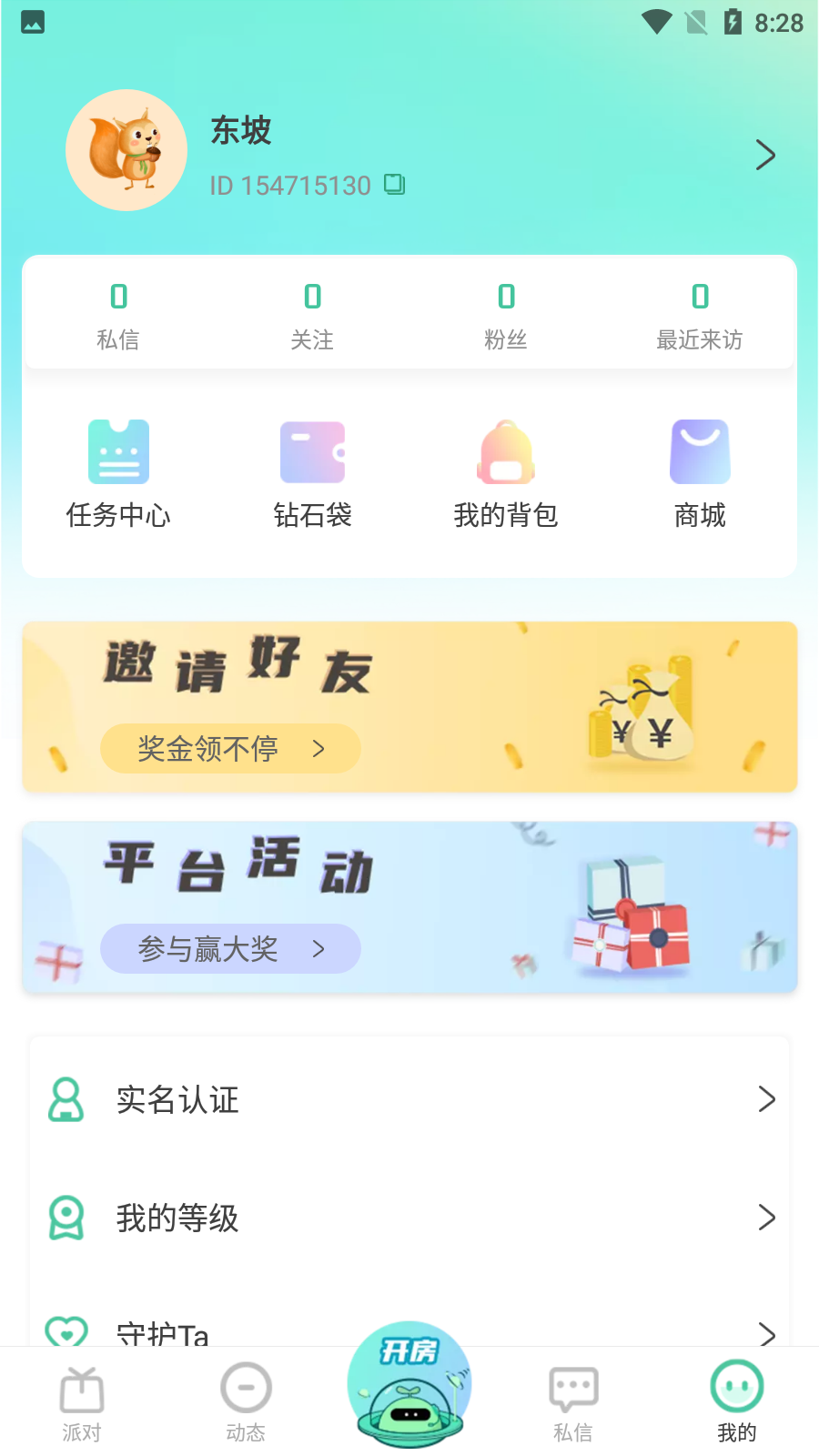Open 钻石袋 diamond wallet
Image resolution: width=819 pixels, height=1456 pixels.
312,474
